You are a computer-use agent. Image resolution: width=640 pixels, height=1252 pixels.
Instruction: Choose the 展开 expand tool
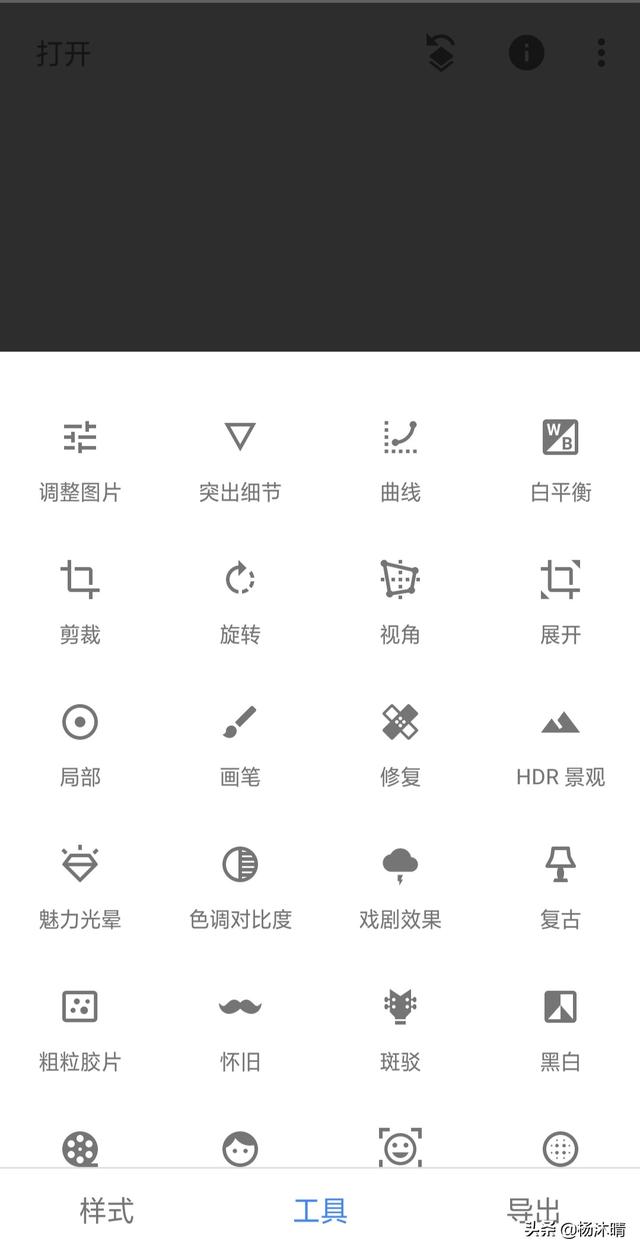(560, 603)
